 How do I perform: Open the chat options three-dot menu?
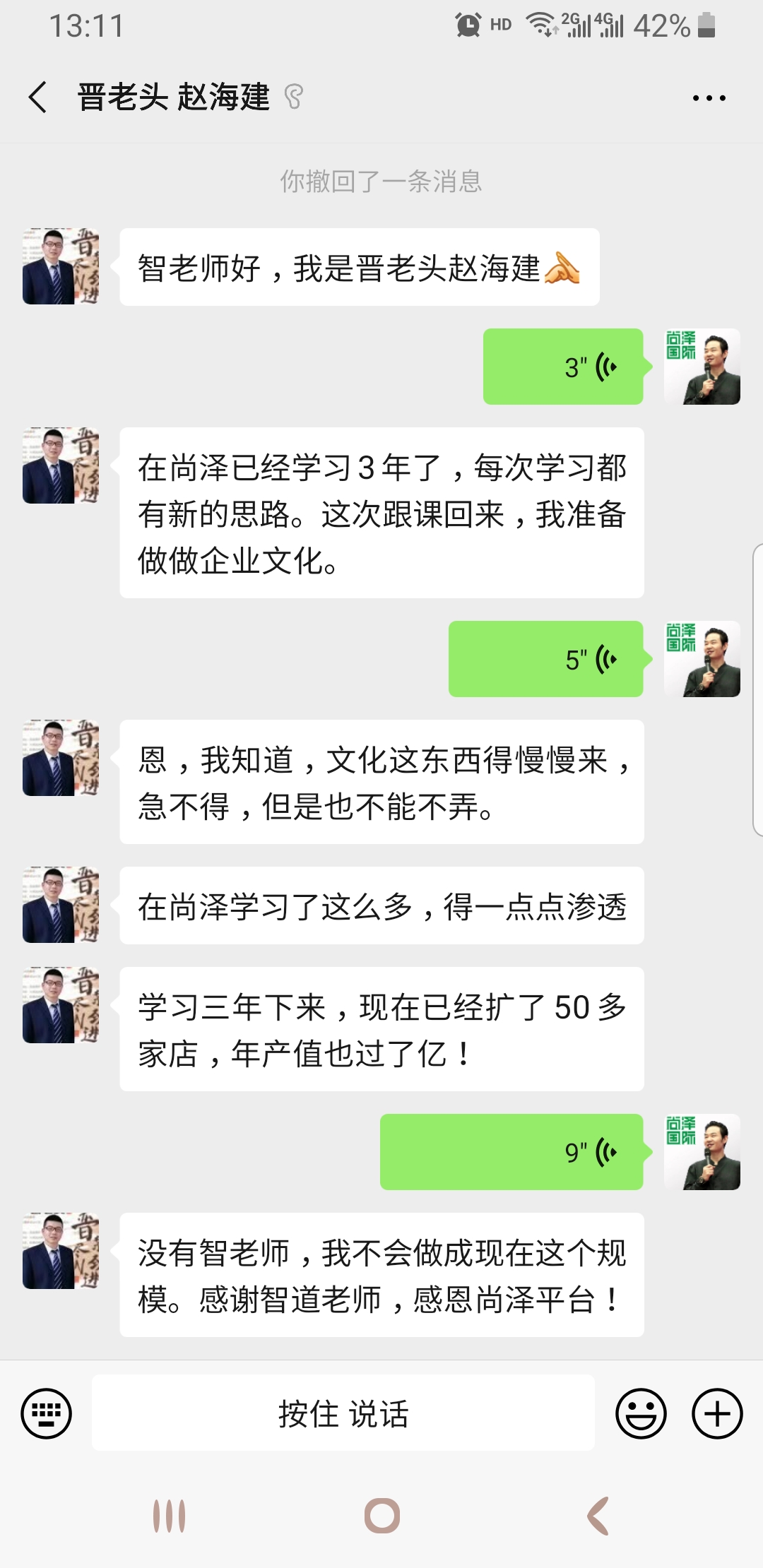tap(709, 98)
